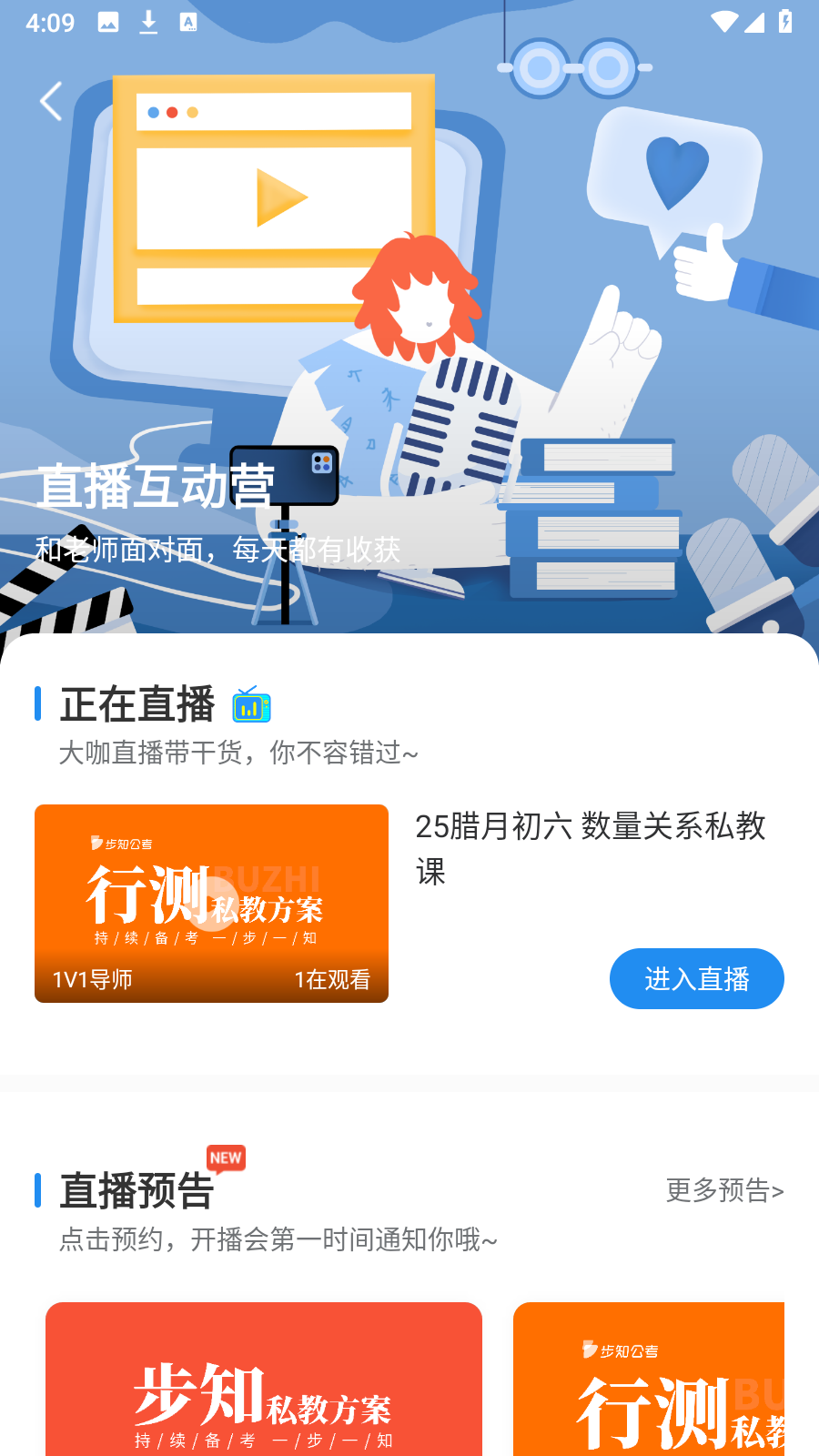Screen dimensions: 819x1456
Task: Tap the 正在直播 section header
Action: (135, 703)
